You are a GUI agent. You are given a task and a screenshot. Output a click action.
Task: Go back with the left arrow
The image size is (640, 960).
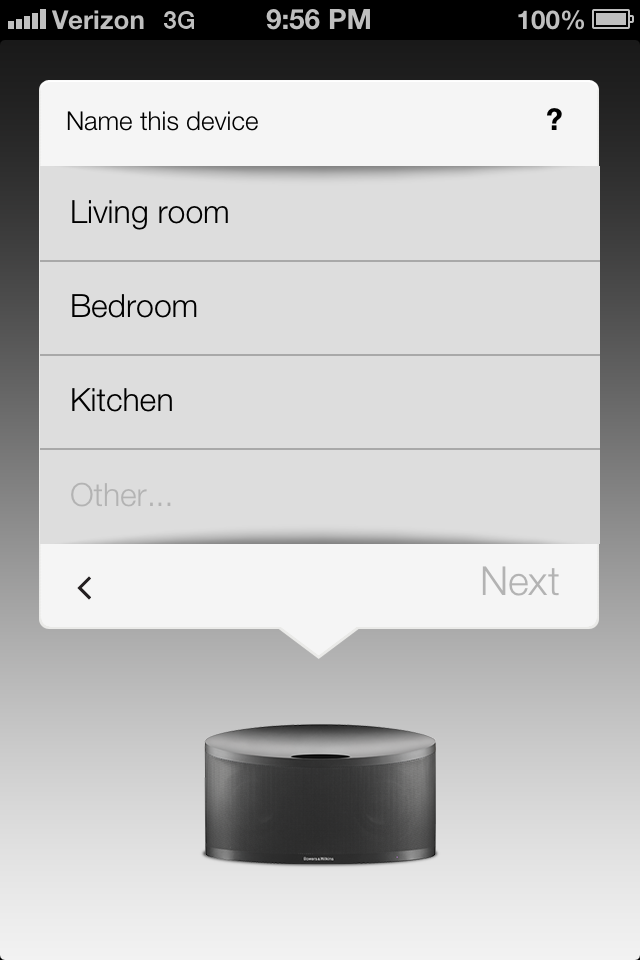click(85, 587)
